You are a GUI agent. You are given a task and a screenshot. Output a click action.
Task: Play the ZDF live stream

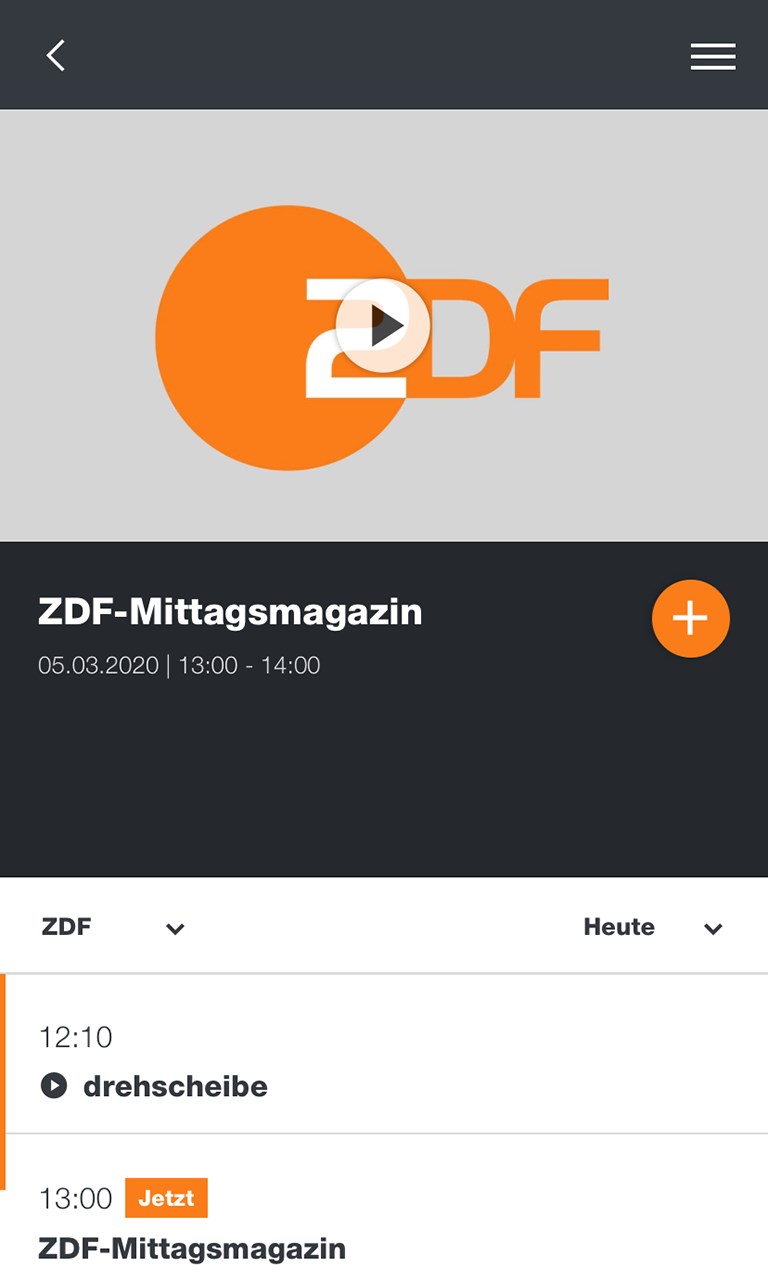coord(383,326)
